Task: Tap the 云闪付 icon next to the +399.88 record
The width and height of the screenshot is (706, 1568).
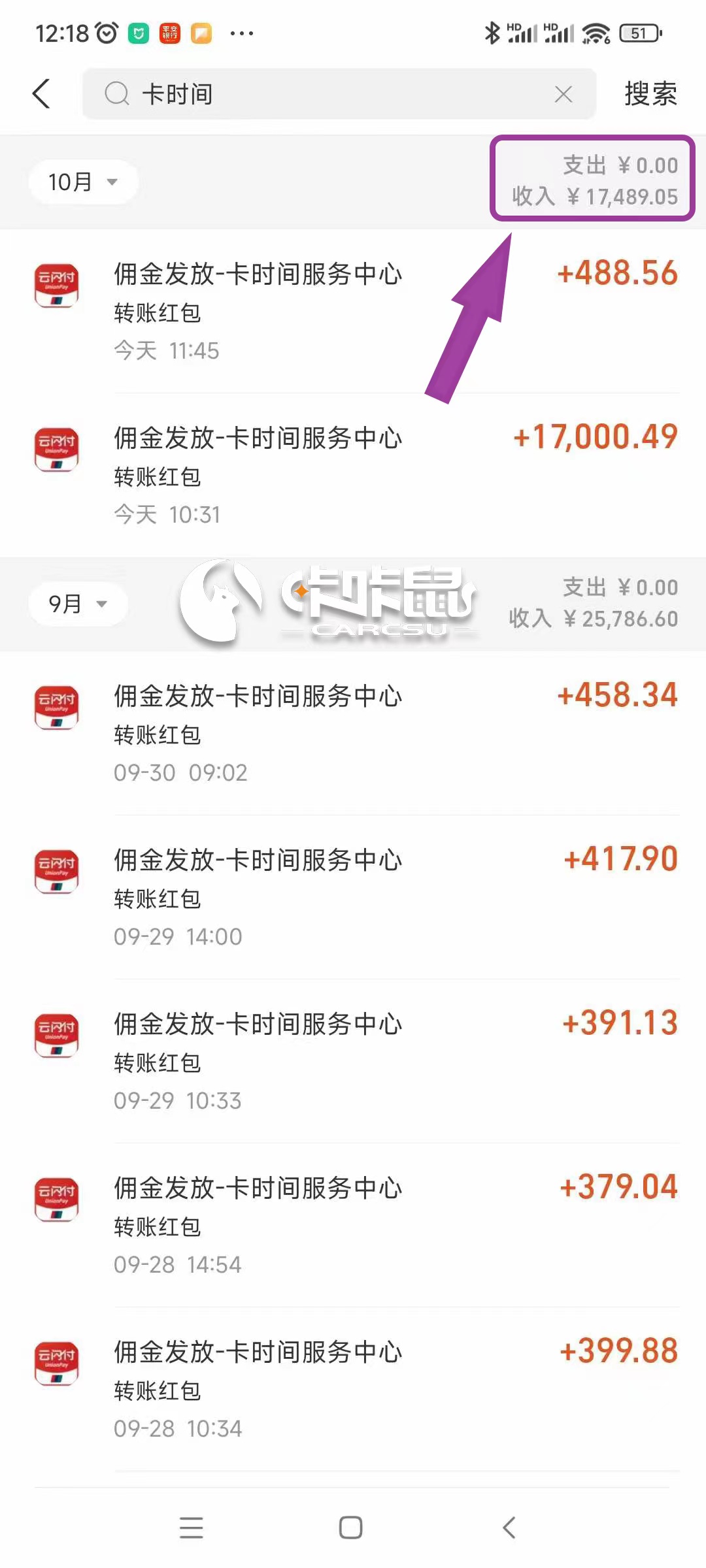Action: 56,1362
